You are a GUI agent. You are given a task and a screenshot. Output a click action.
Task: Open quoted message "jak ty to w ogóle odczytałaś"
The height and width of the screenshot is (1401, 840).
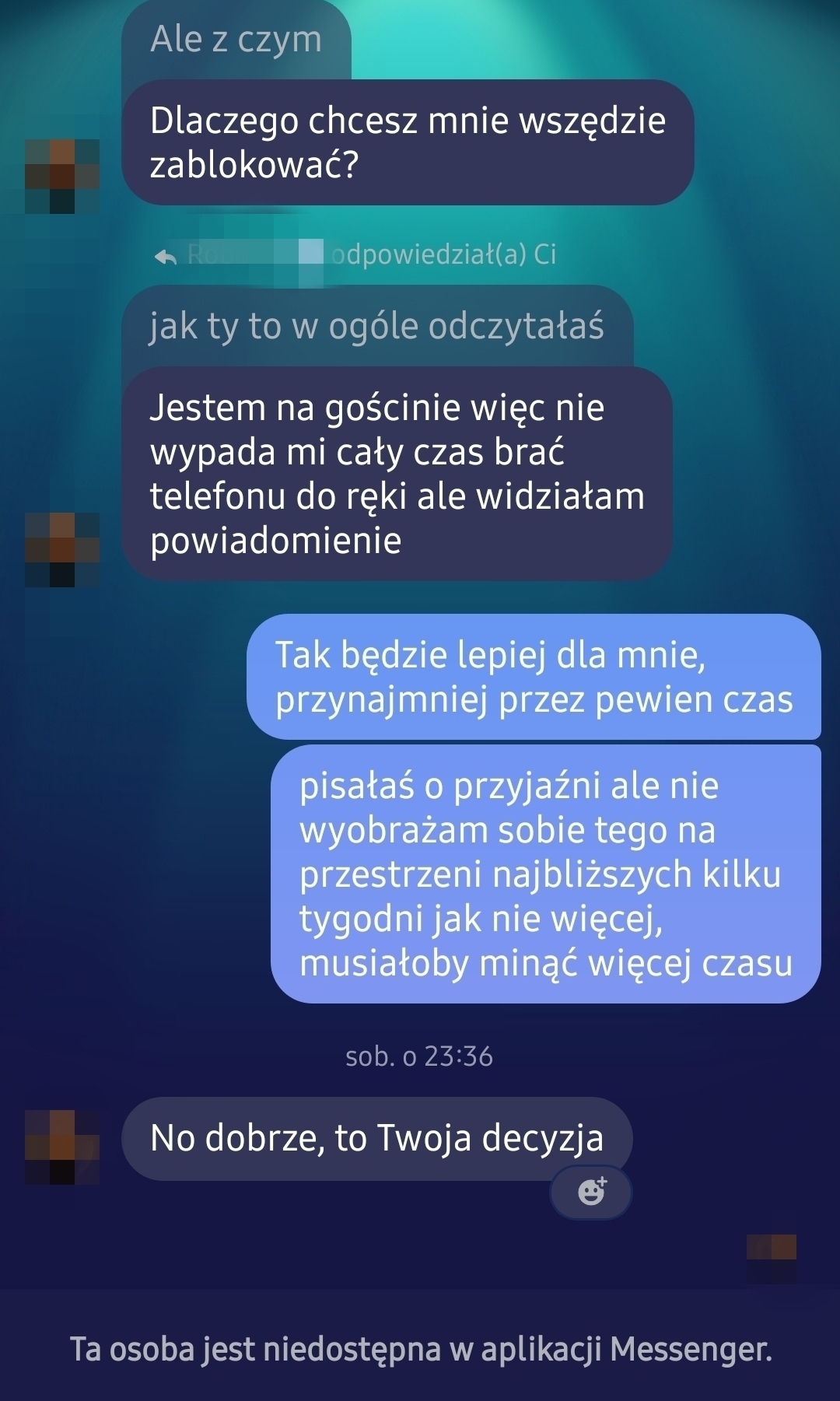pyautogui.click(x=376, y=326)
